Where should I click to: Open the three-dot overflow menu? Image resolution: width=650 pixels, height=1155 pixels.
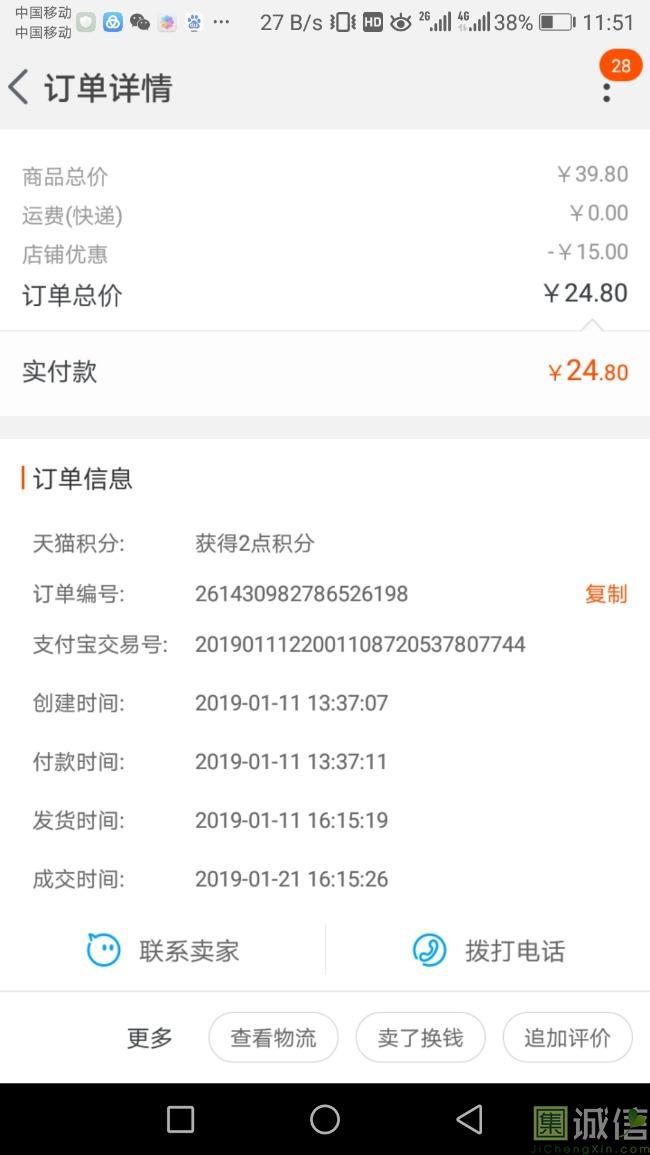coord(606,92)
